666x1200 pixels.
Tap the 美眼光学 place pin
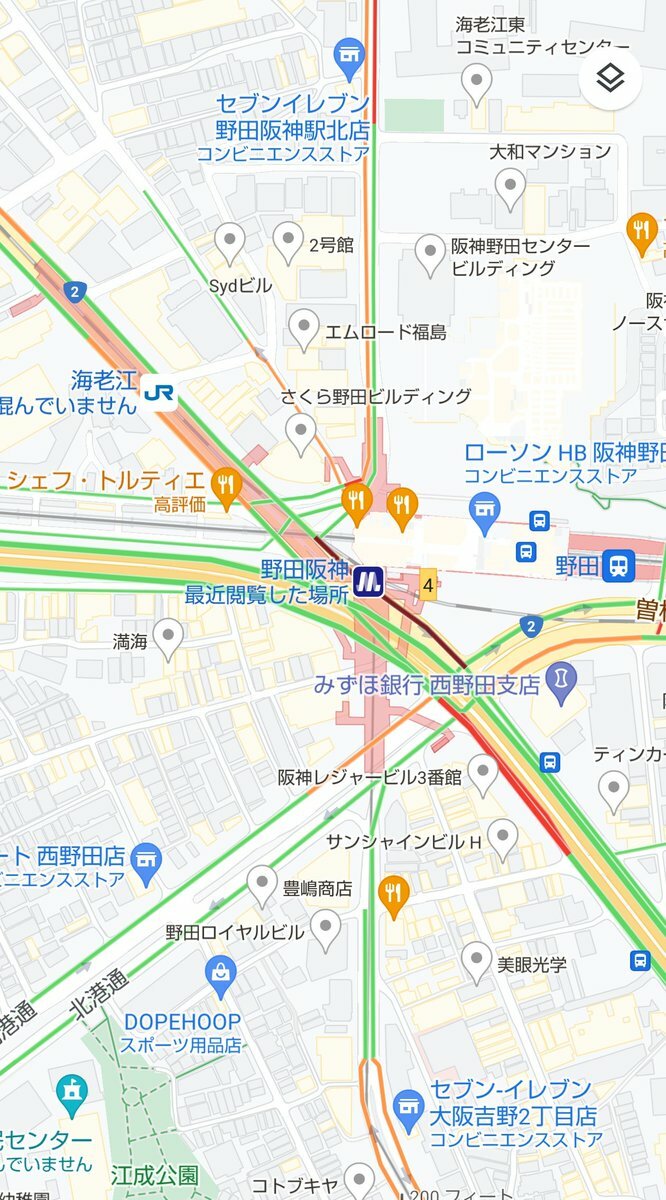pos(477,960)
